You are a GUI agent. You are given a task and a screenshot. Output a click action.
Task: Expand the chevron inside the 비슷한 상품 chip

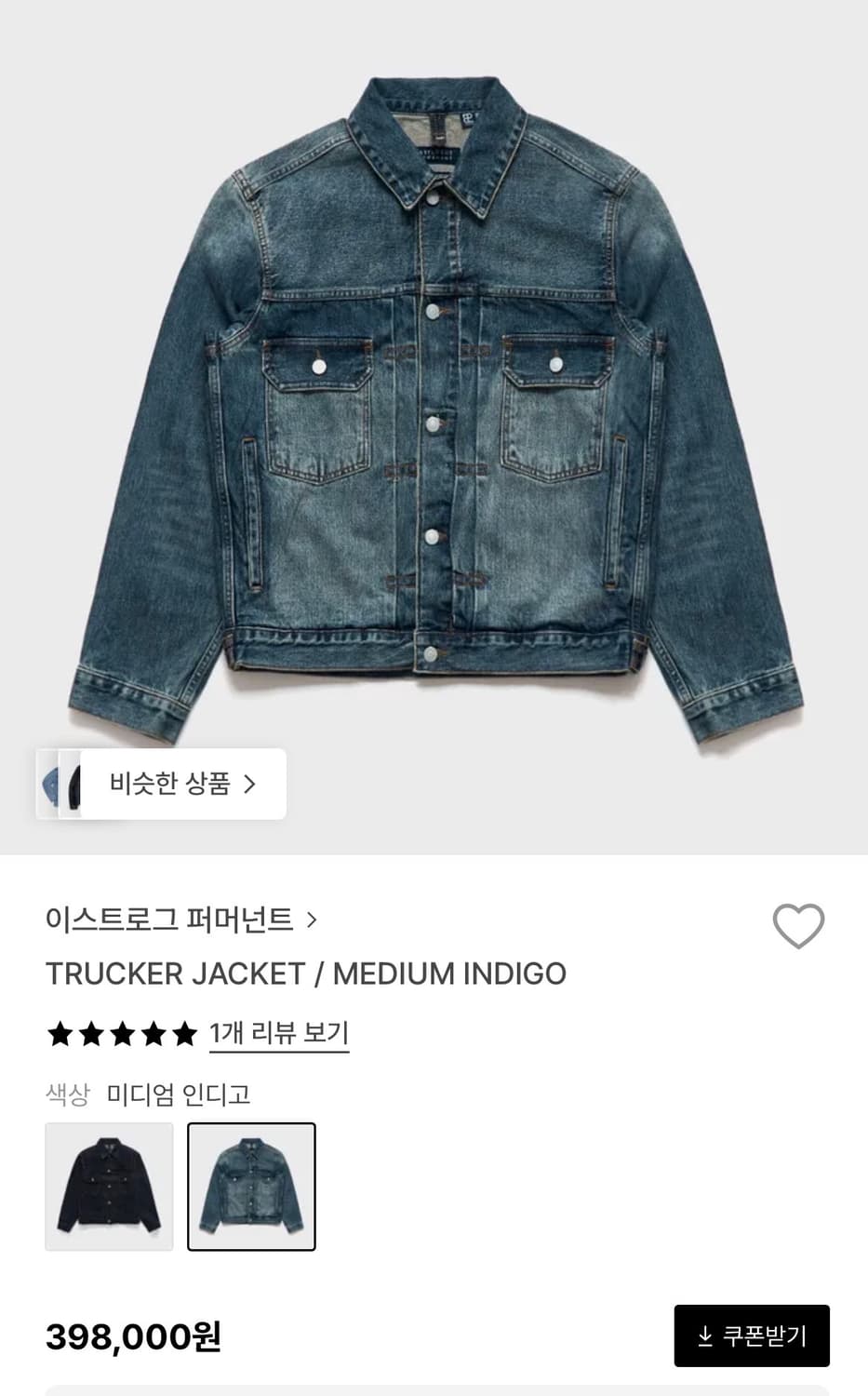coord(249,784)
